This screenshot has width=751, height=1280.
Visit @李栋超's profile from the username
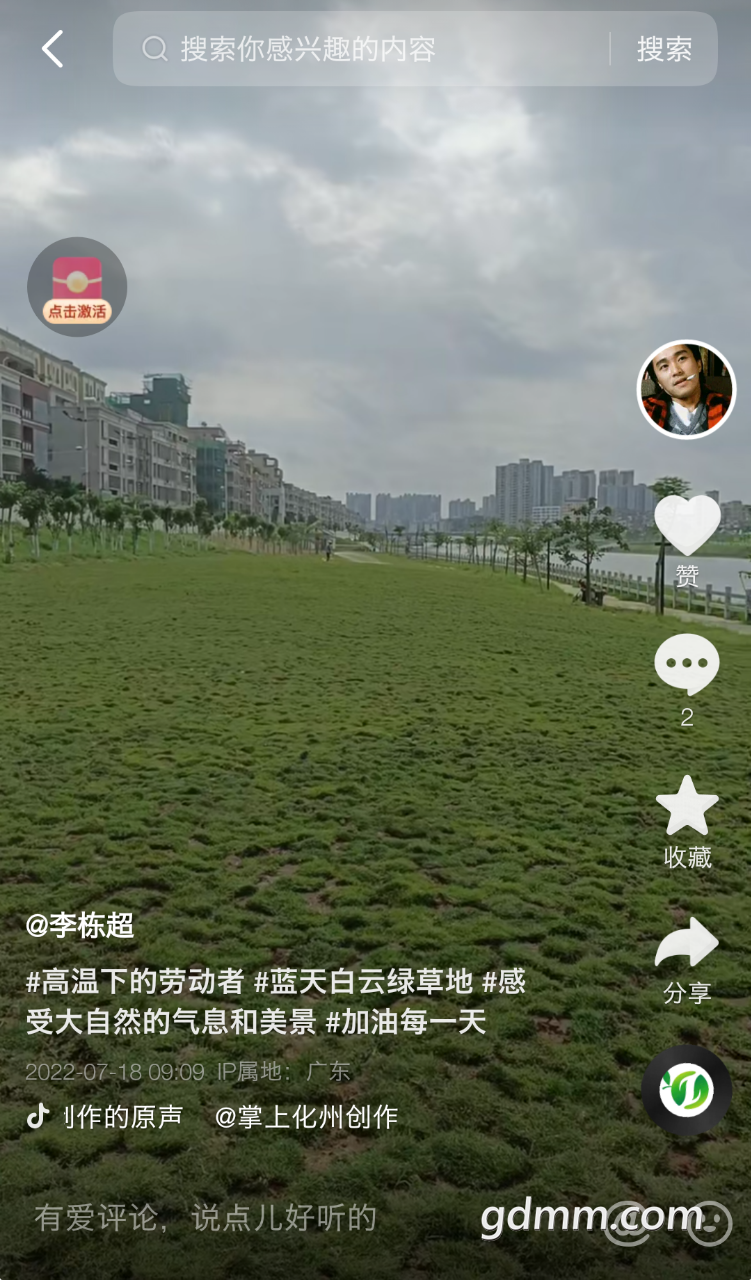click(80, 925)
